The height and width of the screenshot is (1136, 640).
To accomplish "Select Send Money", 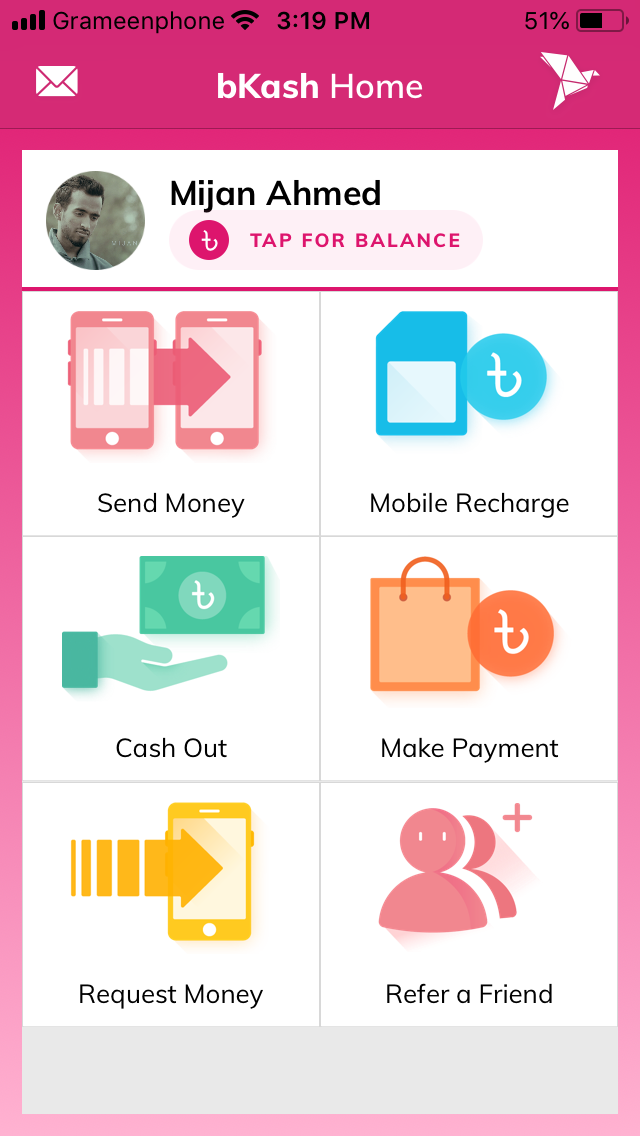I will click(171, 414).
